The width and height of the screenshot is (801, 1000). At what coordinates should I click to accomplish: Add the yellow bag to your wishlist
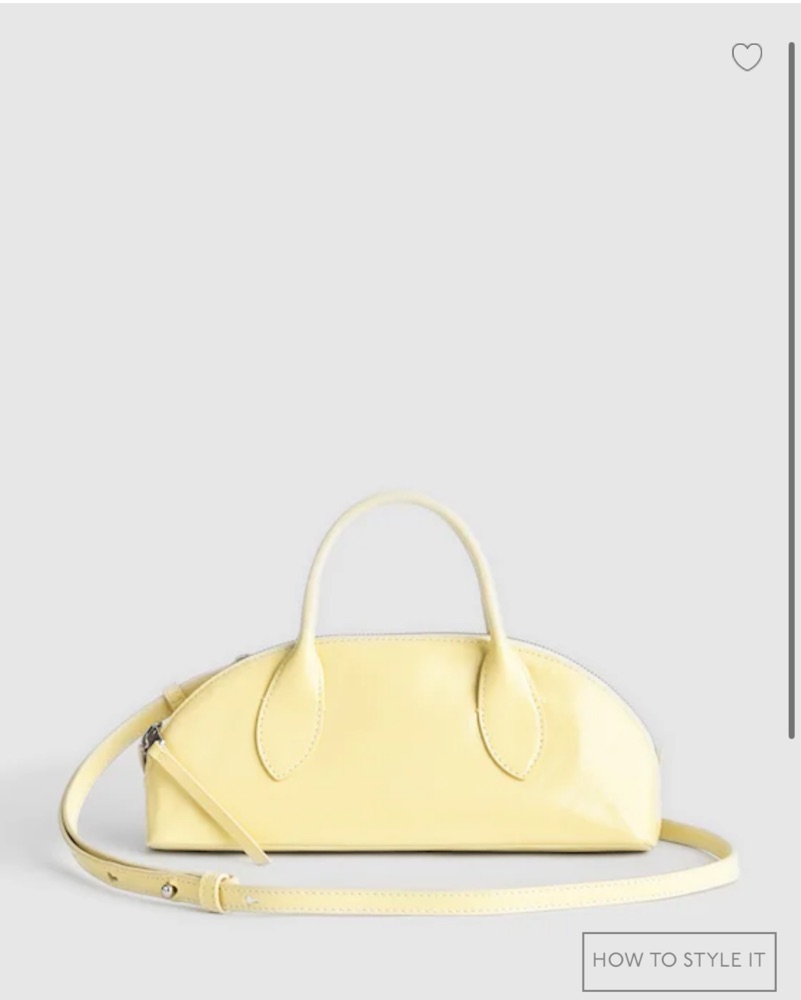click(746, 58)
